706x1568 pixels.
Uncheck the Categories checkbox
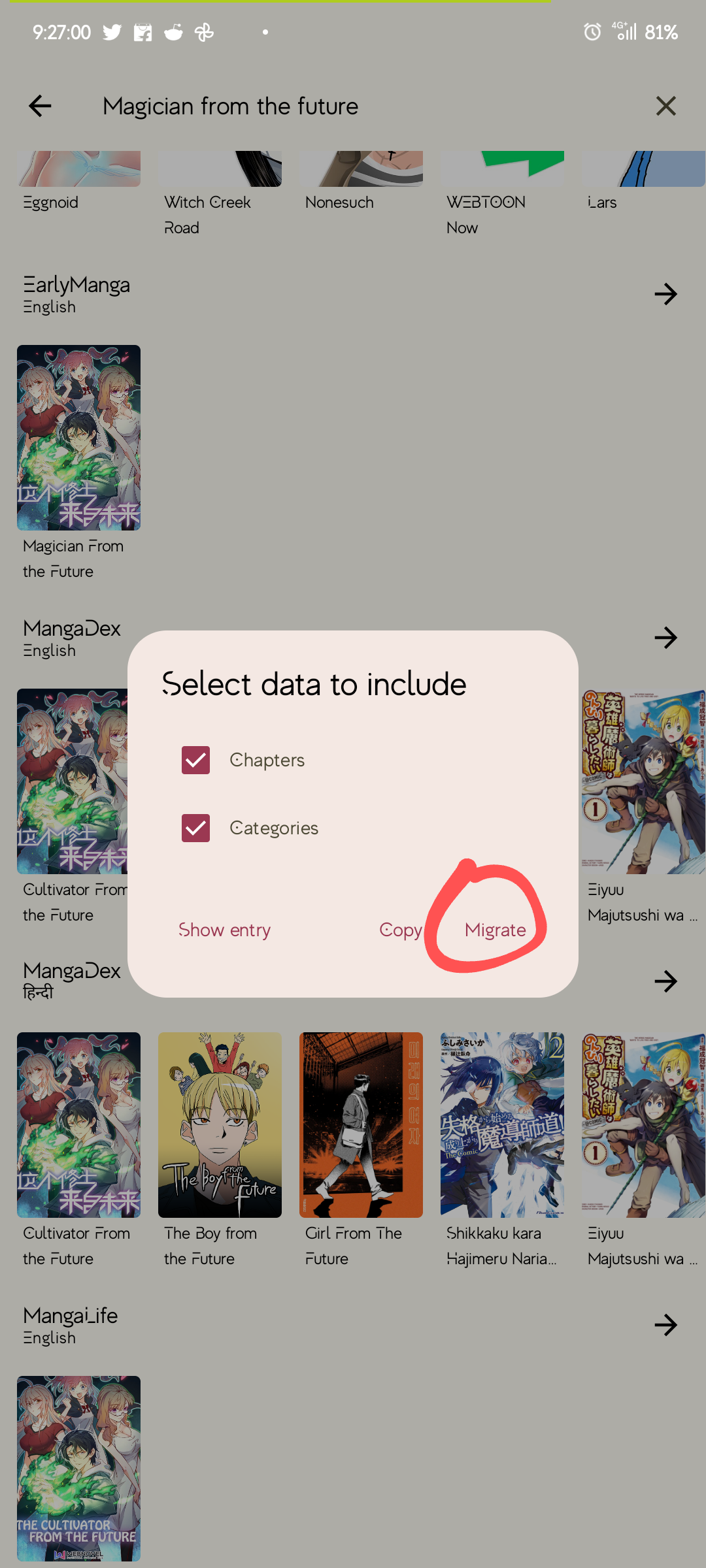tap(195, 828)
